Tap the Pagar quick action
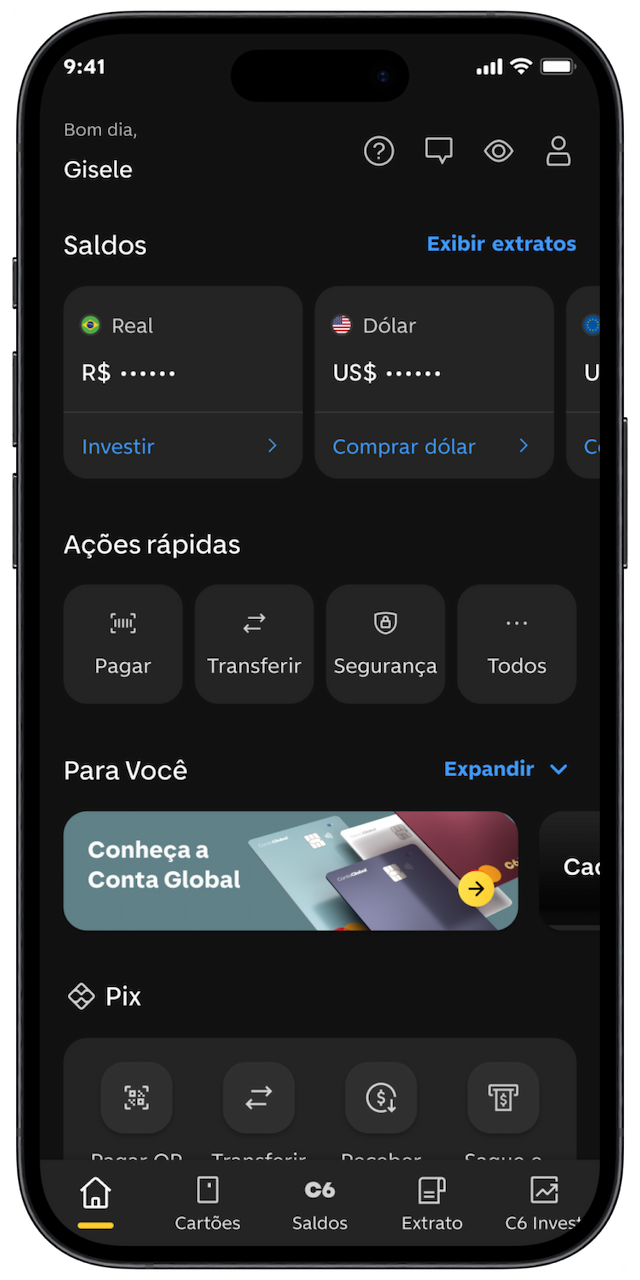 (x=123, y=644)
